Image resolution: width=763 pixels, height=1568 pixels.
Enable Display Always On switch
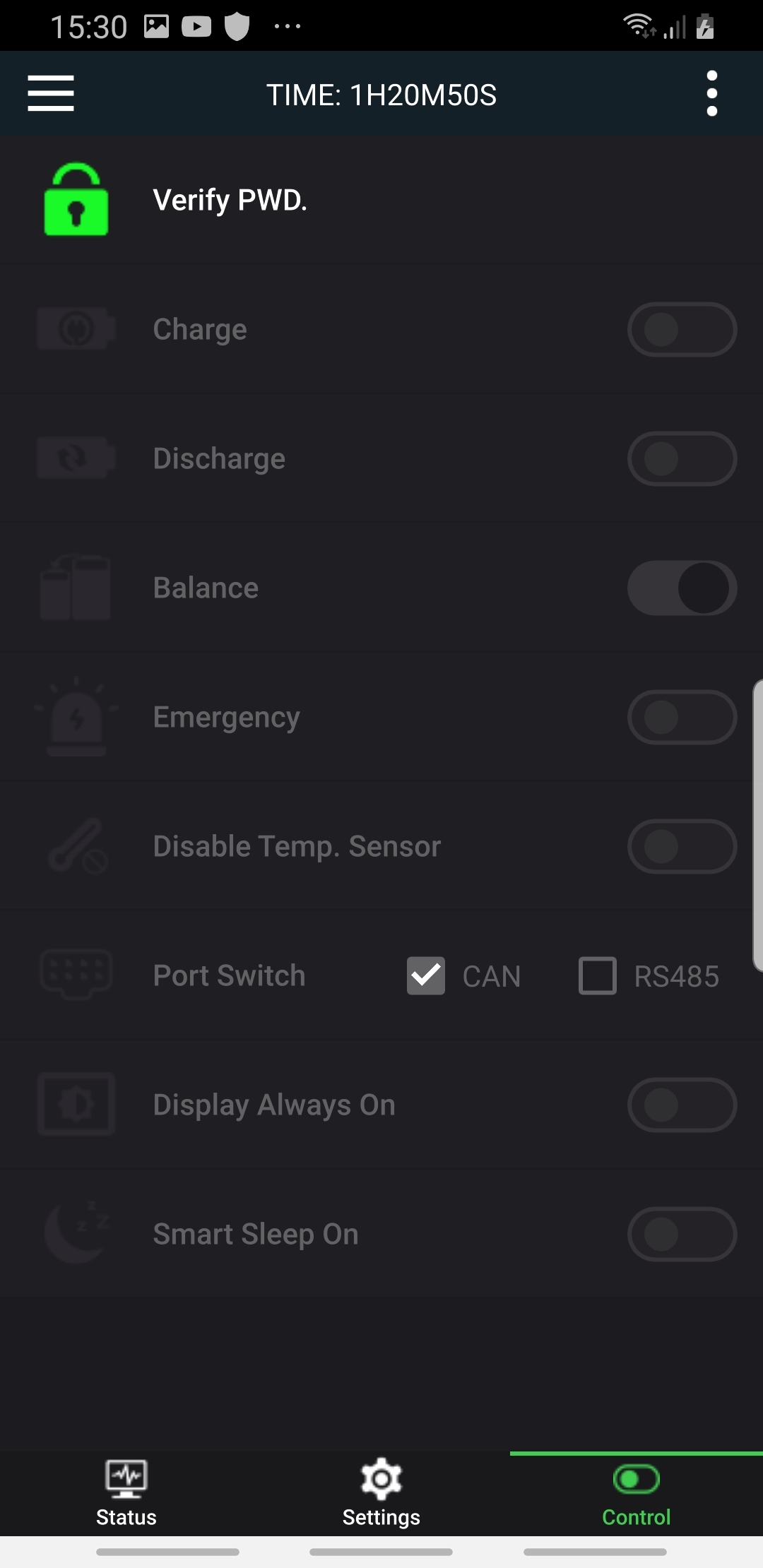point(682,1105)
